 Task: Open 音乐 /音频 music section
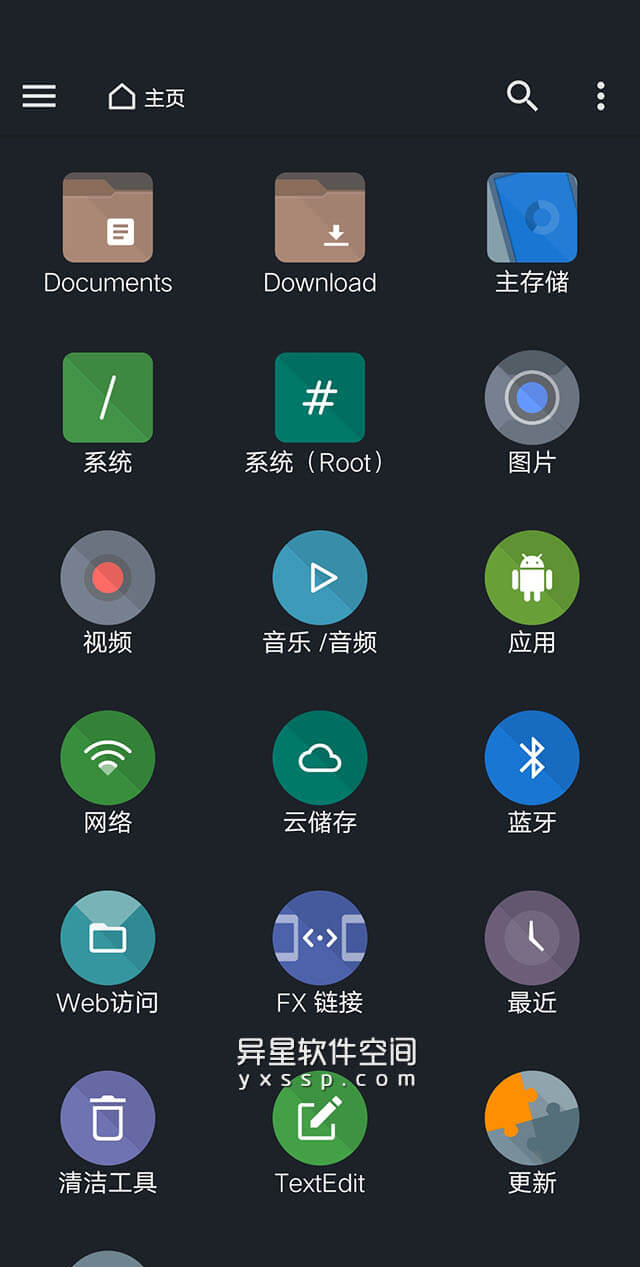(x=320, y=578)
